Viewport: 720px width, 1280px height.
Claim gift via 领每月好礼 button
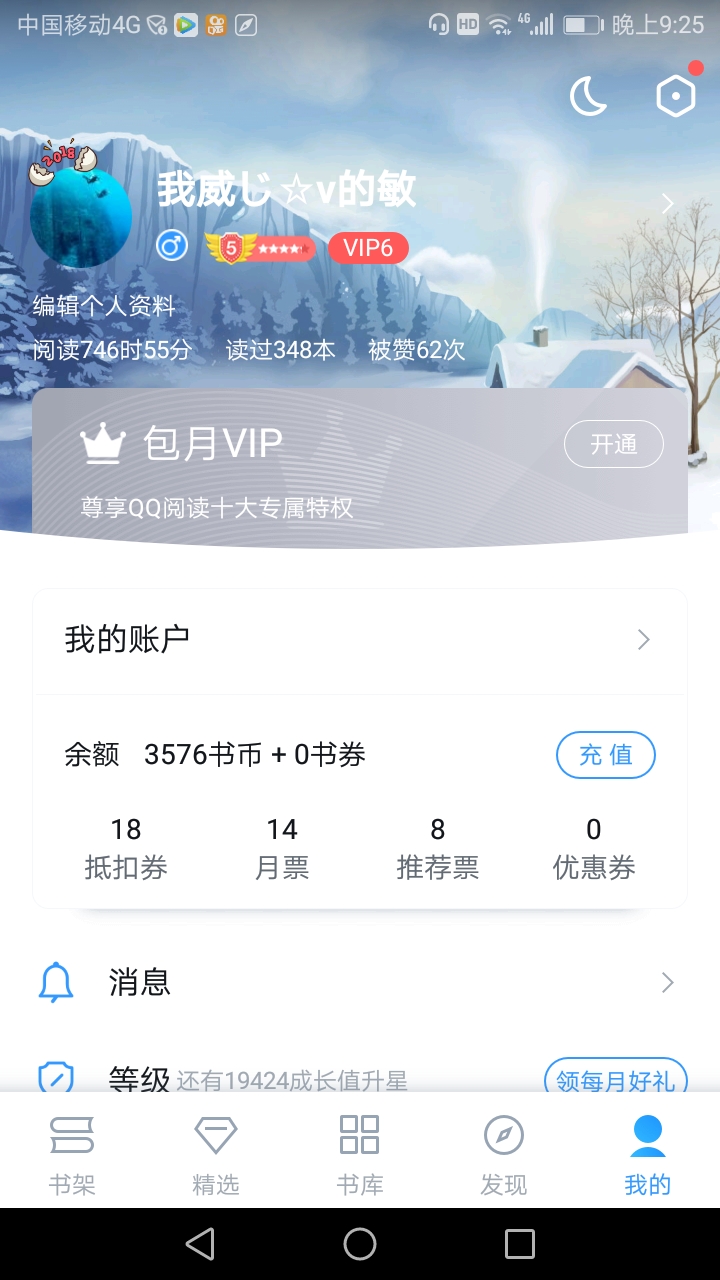[616, 1078]
